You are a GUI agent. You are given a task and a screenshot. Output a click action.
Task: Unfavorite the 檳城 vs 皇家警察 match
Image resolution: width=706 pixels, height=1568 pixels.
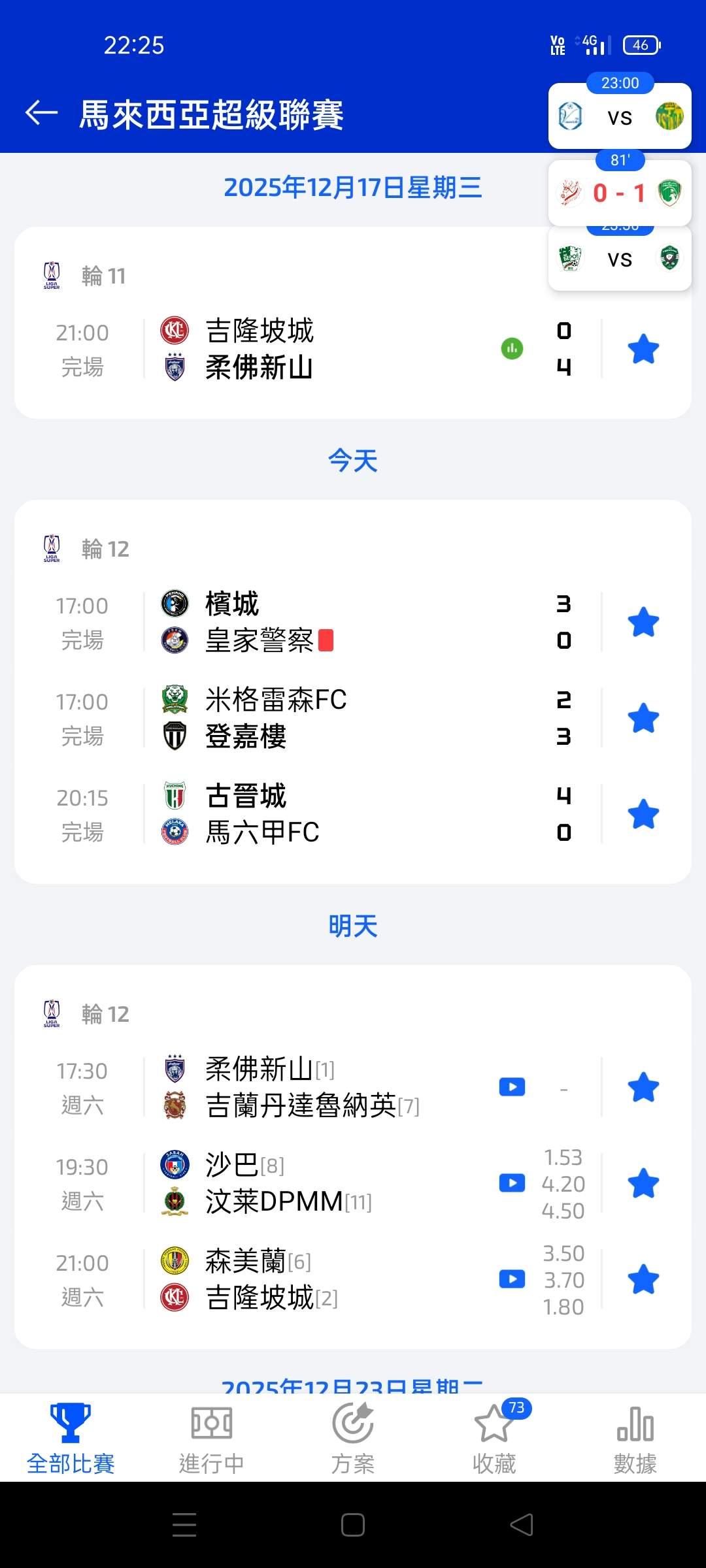(x=643, y=622)
